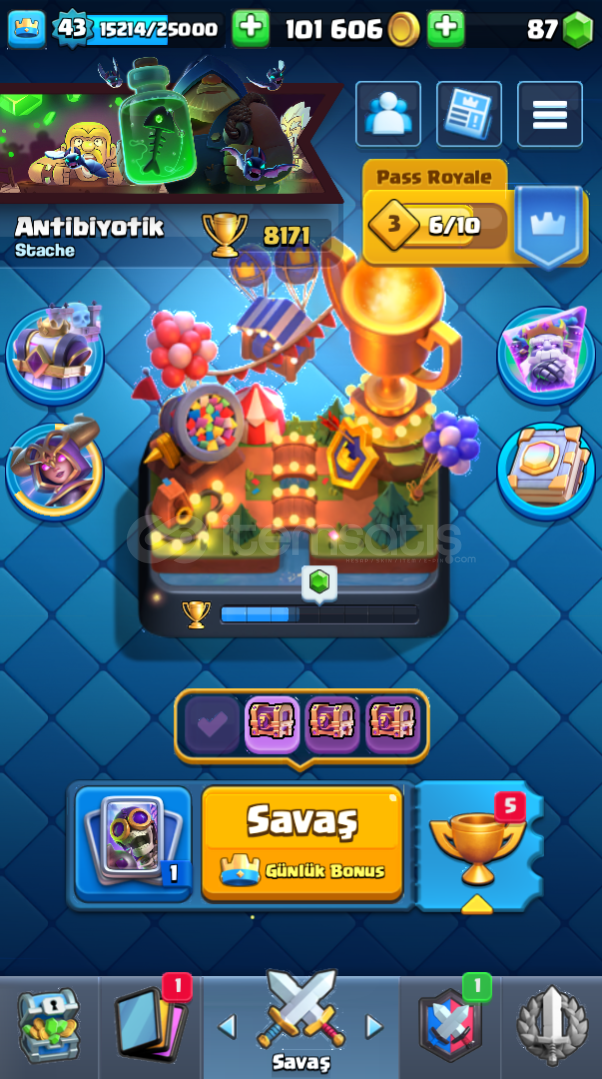The height and width of the screenshot is (1079, 602).
Task: Open the friends list icon
Action: click(388, 114)
